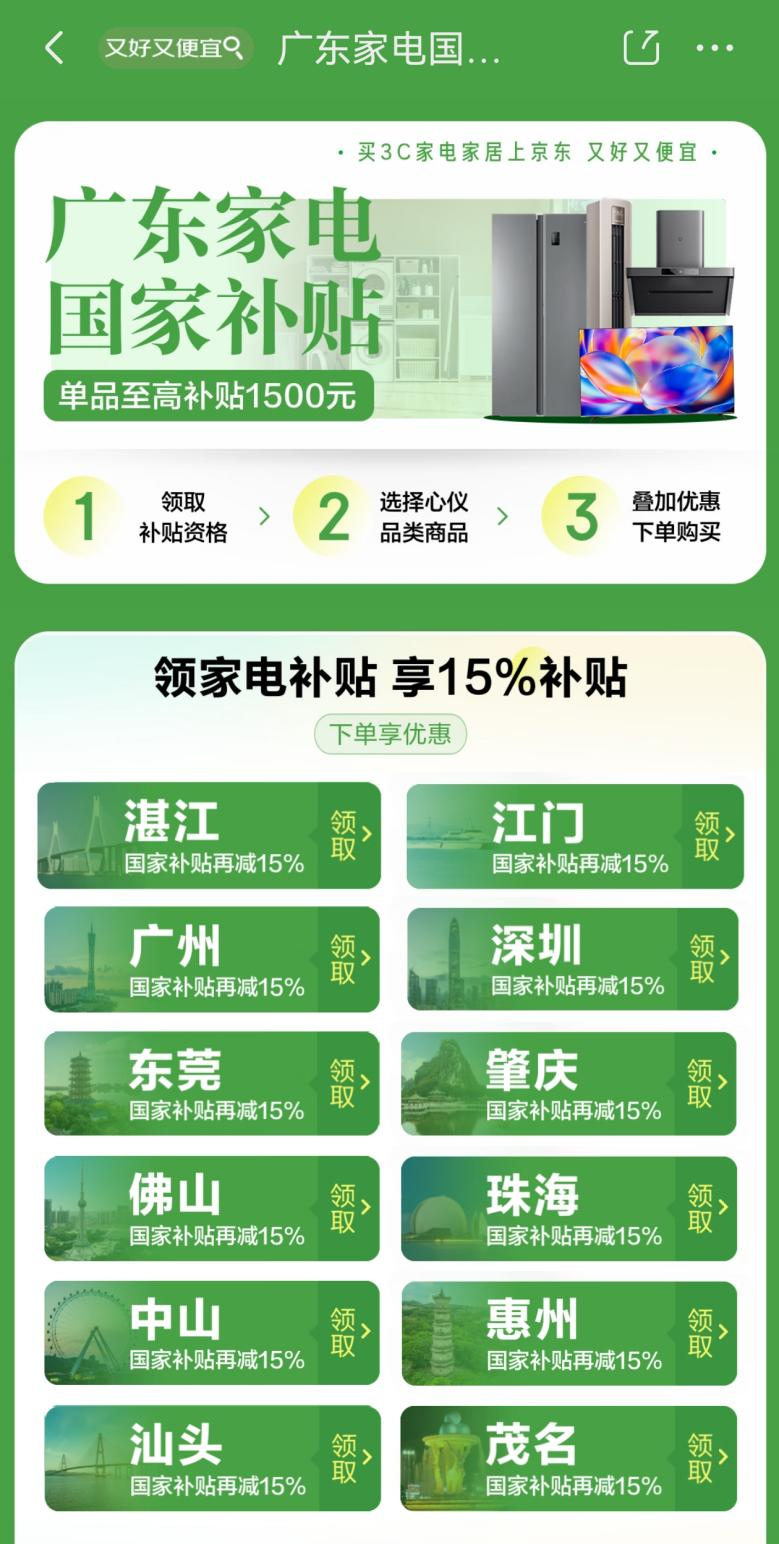Viewport: 779px width, 1544px height.
Task: Click 领取 on the 广州 subsidy card
Action: 343,960
